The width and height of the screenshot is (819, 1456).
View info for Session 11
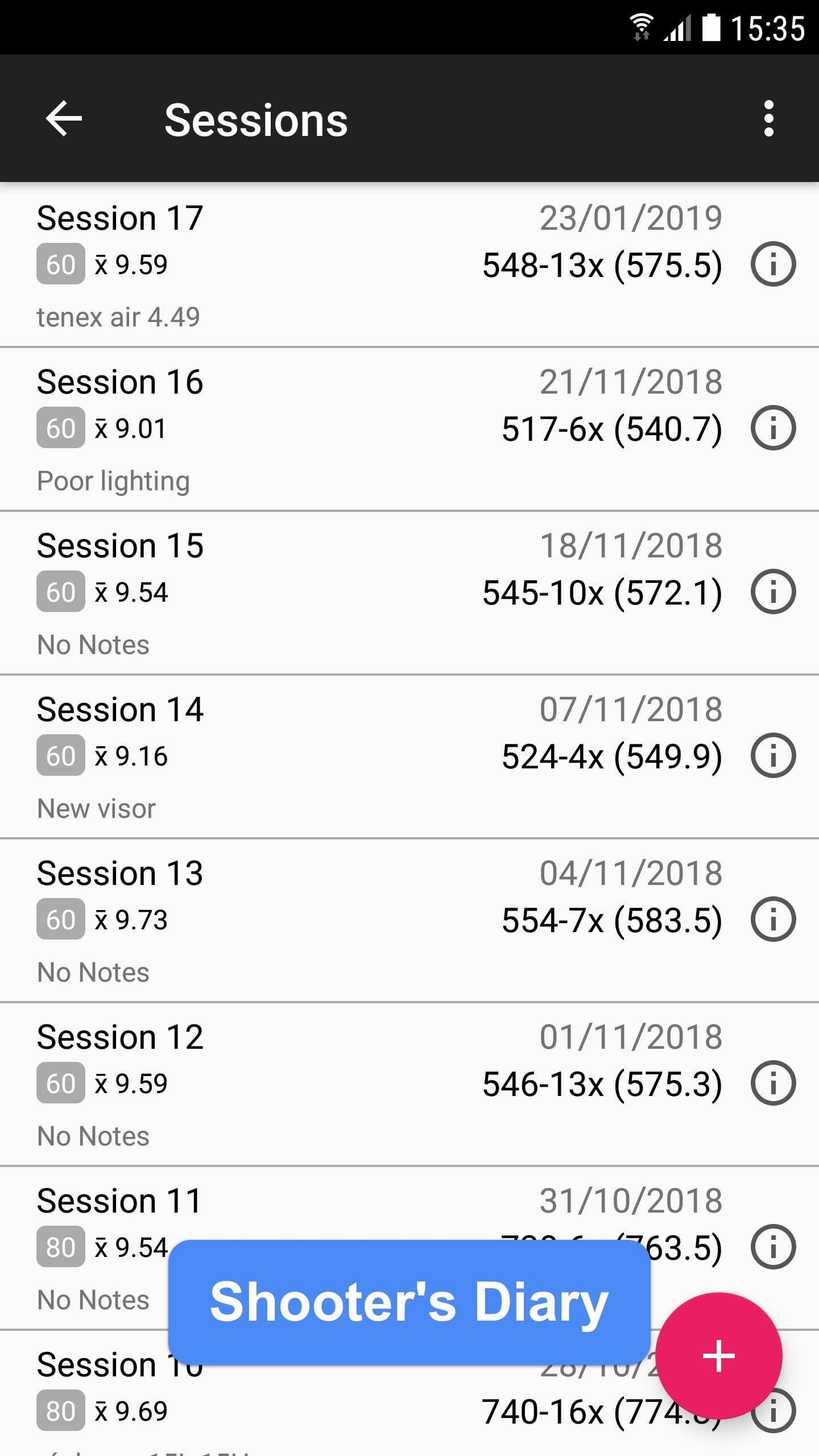pos(773,1247)
